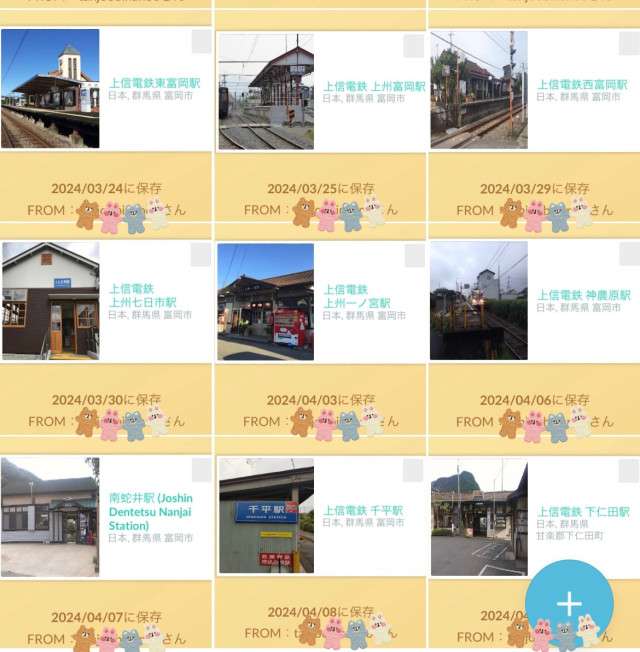The width and height of the screenshot is (640, 652).
Task: Mark the checkbox on the 上州七日市駅 card
Action: tap(201, 254)
